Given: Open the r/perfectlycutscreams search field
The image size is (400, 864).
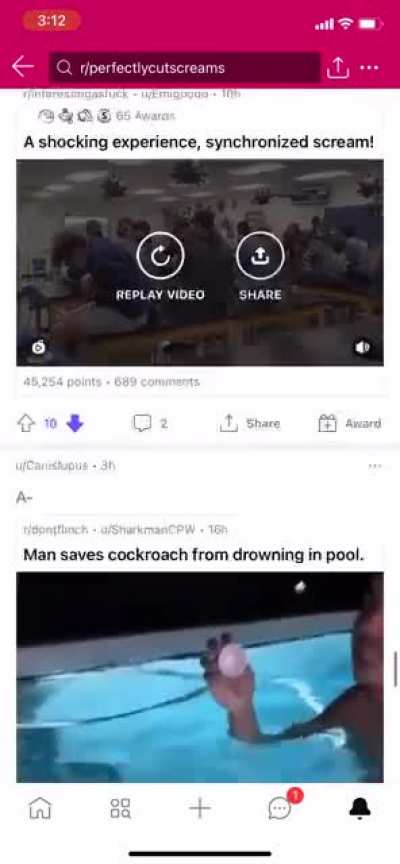Looking at the screenshot, I should pos(185,68).
